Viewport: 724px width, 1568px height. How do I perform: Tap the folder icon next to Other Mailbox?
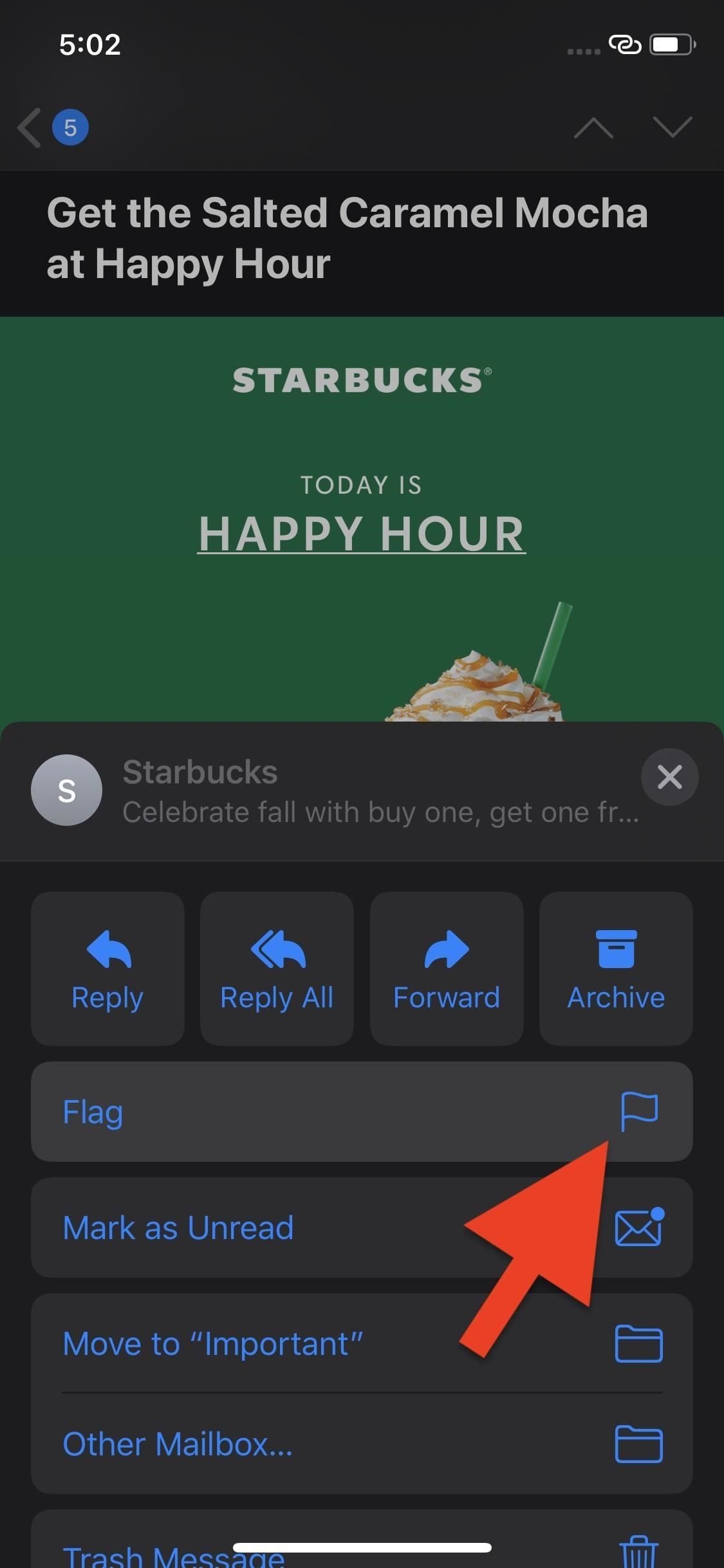pyautogui.click(x=637, y=1444)
